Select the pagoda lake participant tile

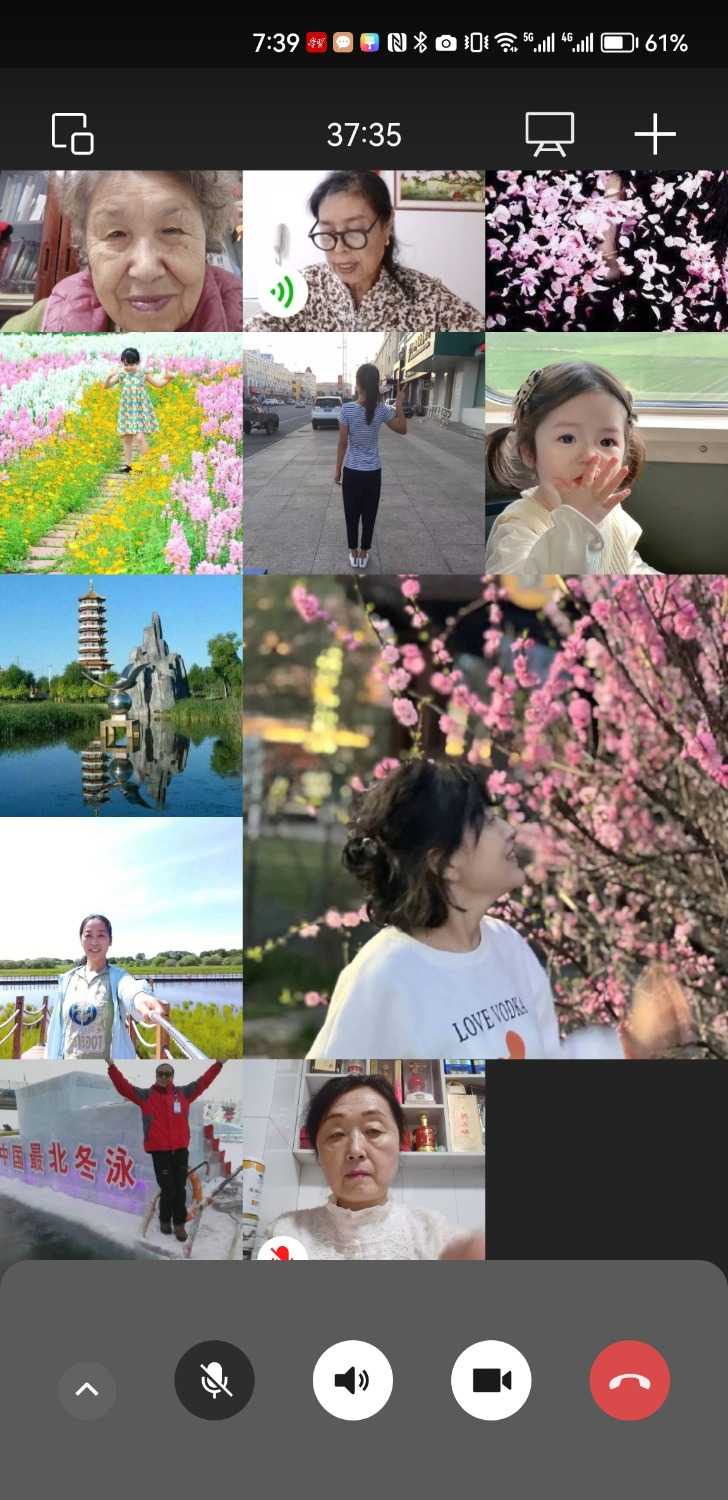[121, 695]
